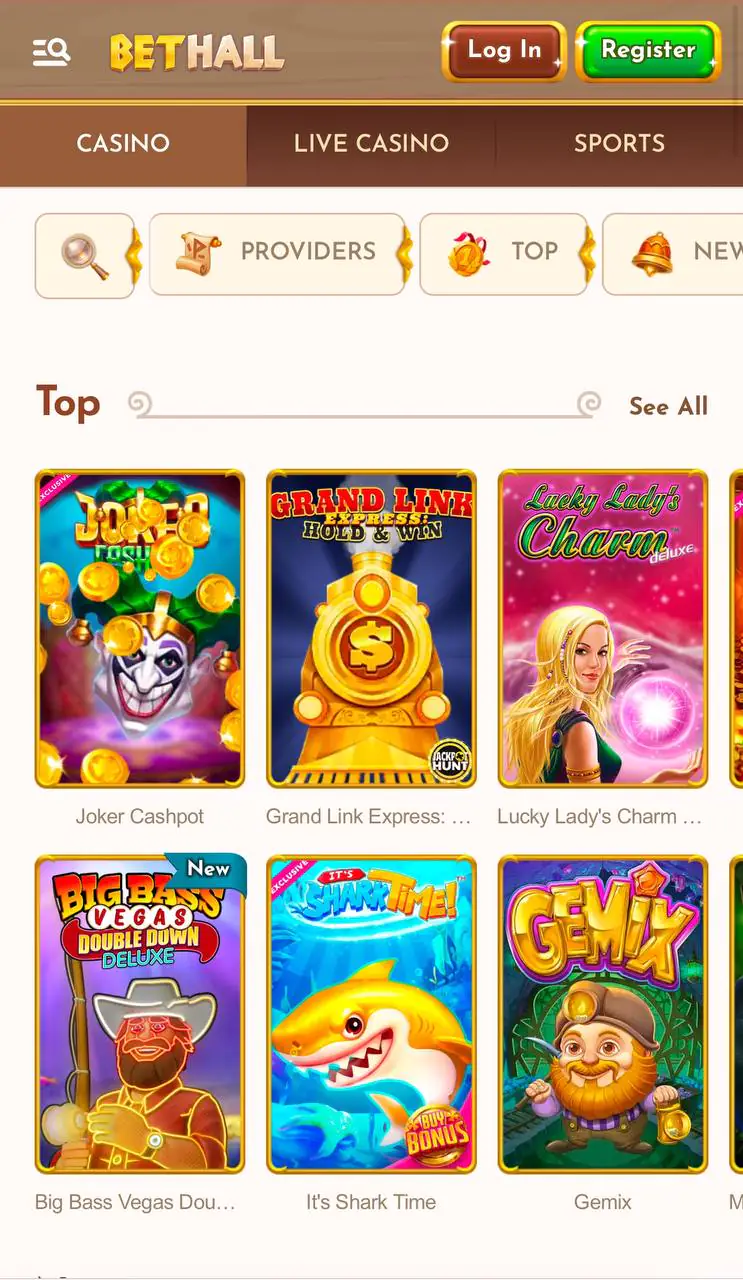
Task: Switch to the Casino tab
Action: [x=123, y=144]
